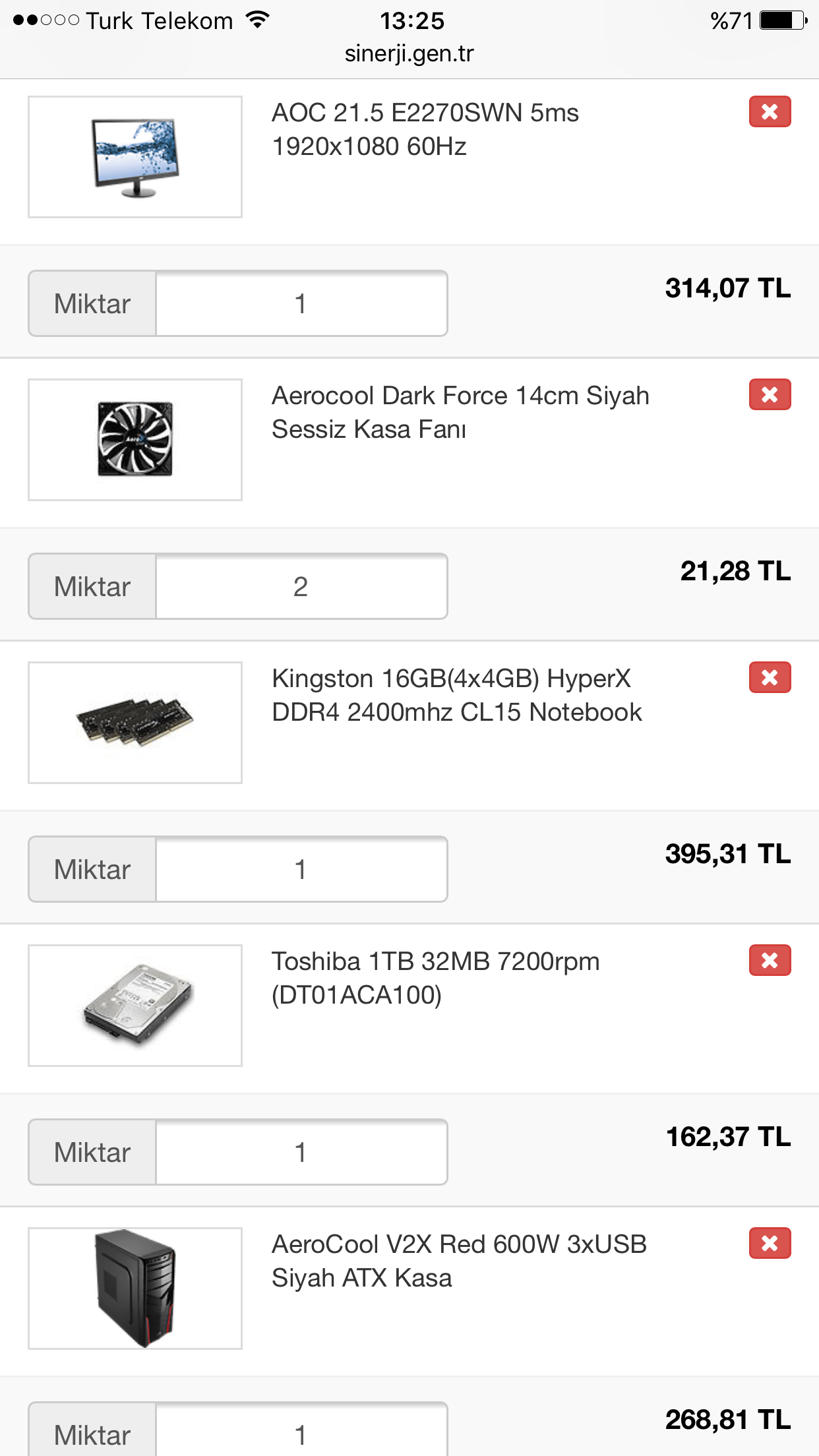Open AOC 21.5 E2270SWN monitor product image
The width and height of the screenshot is (819, 1456).
(x=135, y=157)
